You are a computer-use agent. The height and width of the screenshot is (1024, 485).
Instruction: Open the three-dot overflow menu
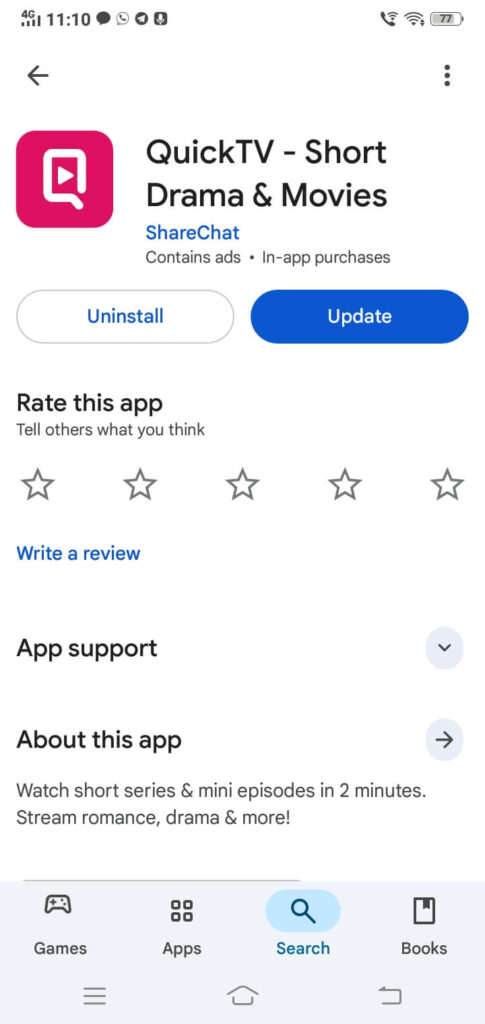click(446, 76)
